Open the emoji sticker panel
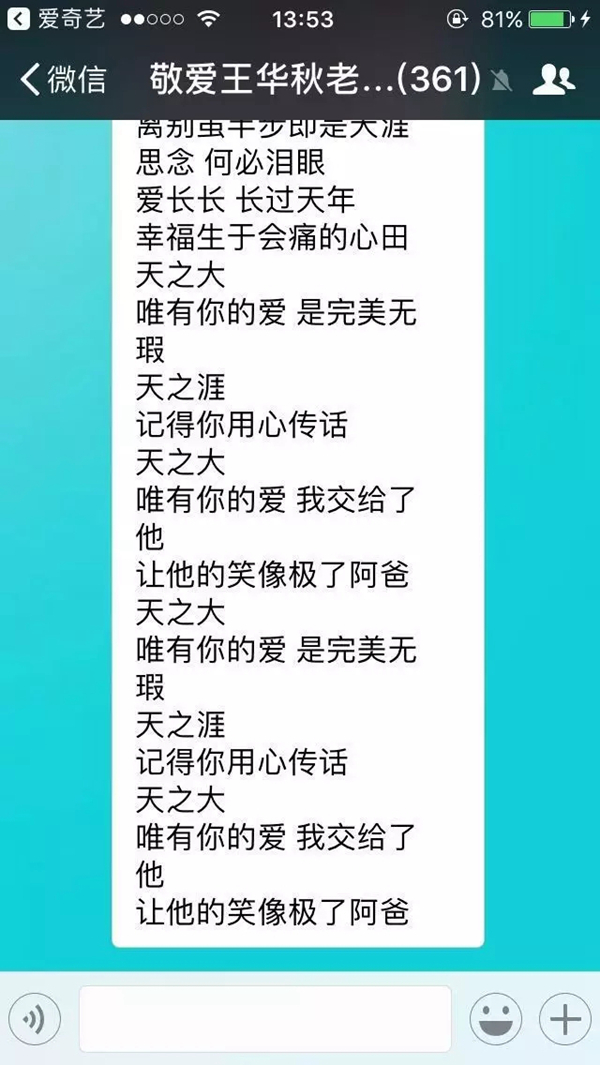600x1065 pixels. 496,1019
